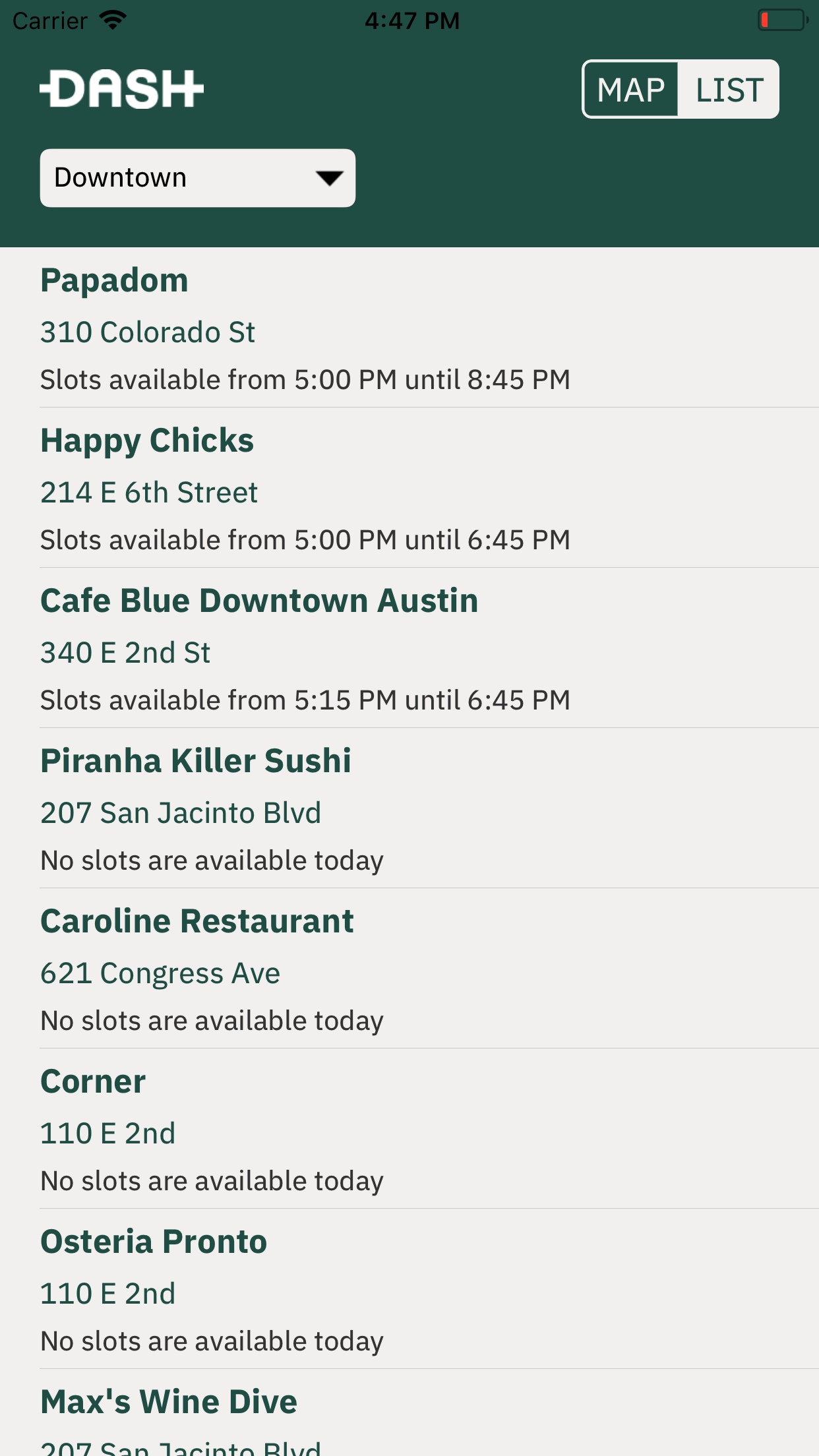
Task: Open Happy Chicks on 6th Street
Action: [409, 489]
